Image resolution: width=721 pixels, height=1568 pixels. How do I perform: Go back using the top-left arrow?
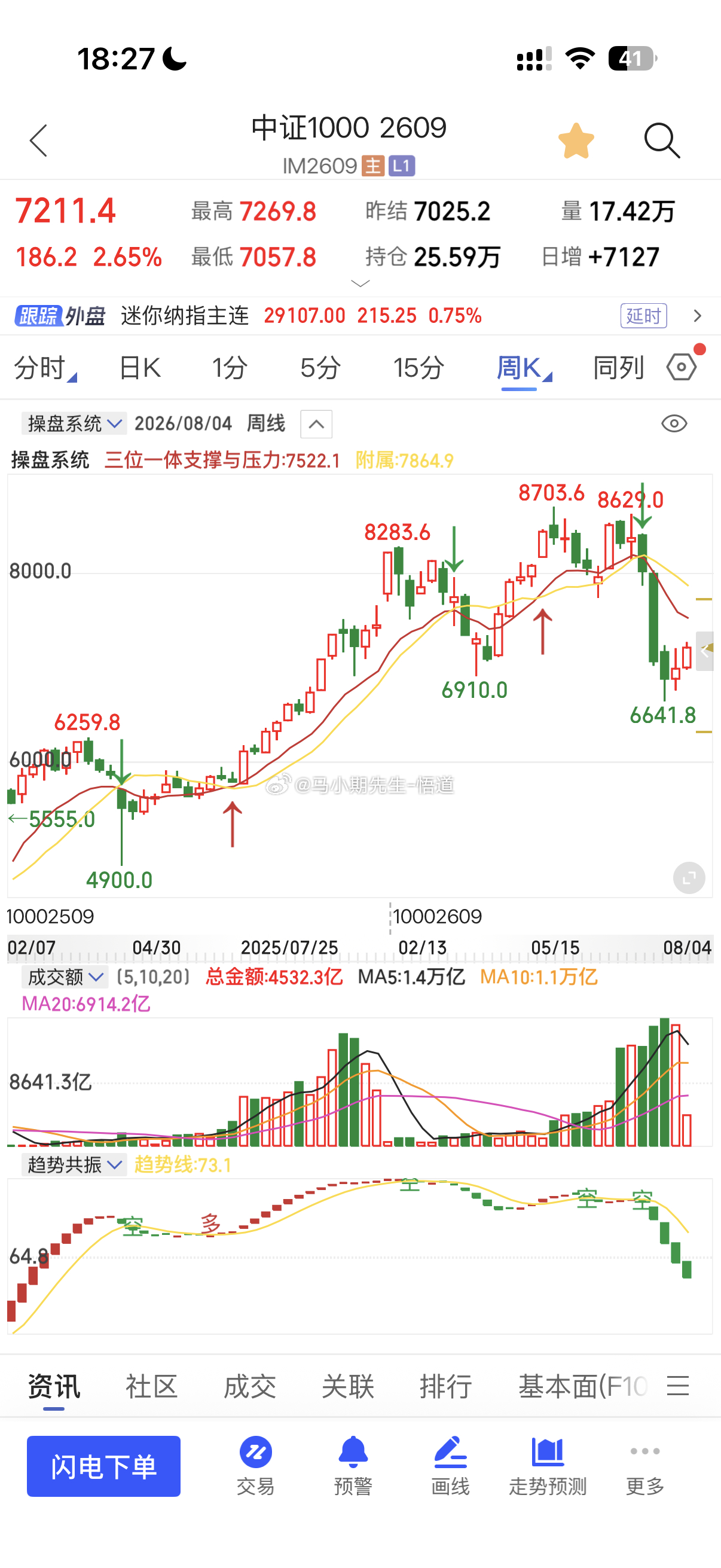39,141
